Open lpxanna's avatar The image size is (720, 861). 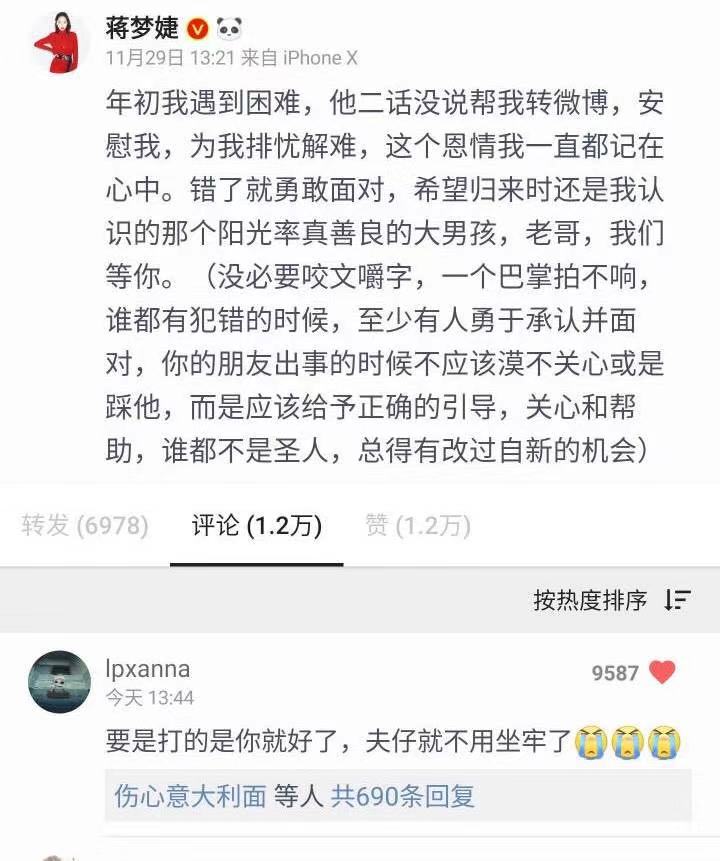(x=59, y=682)
